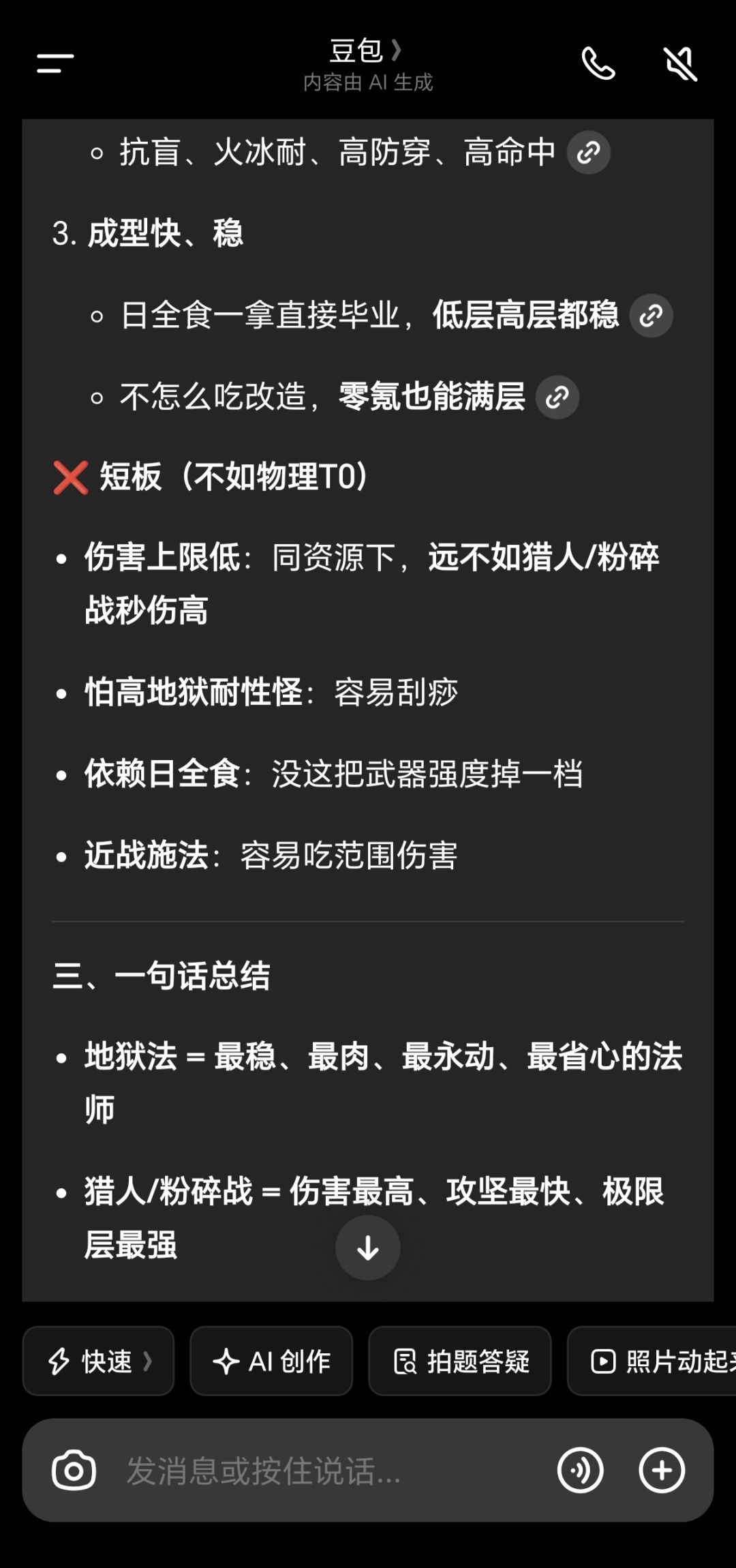Start a voice call with 豆包
The width and height of the screenshot is (736, 1568).
tap(598, 64)
